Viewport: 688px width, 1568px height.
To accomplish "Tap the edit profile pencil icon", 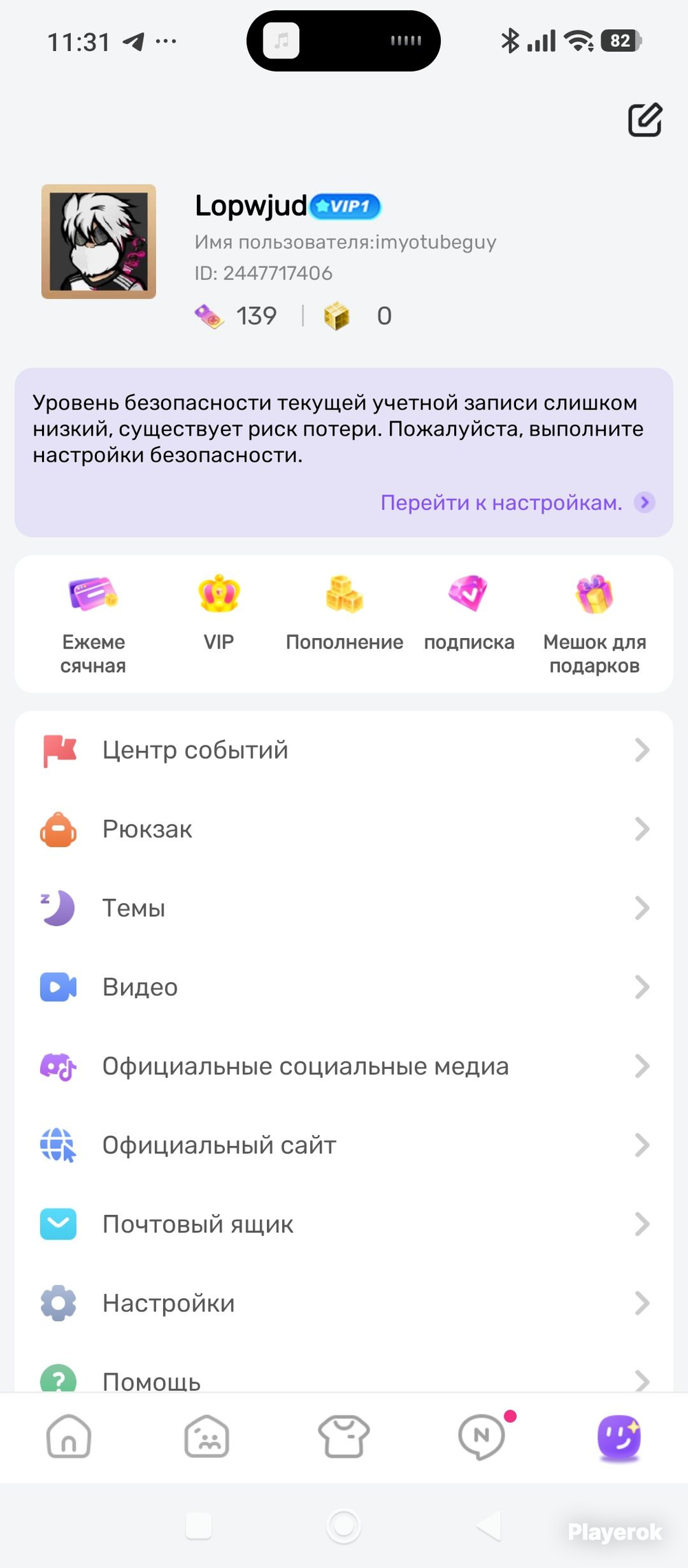I will pos(645,120).
